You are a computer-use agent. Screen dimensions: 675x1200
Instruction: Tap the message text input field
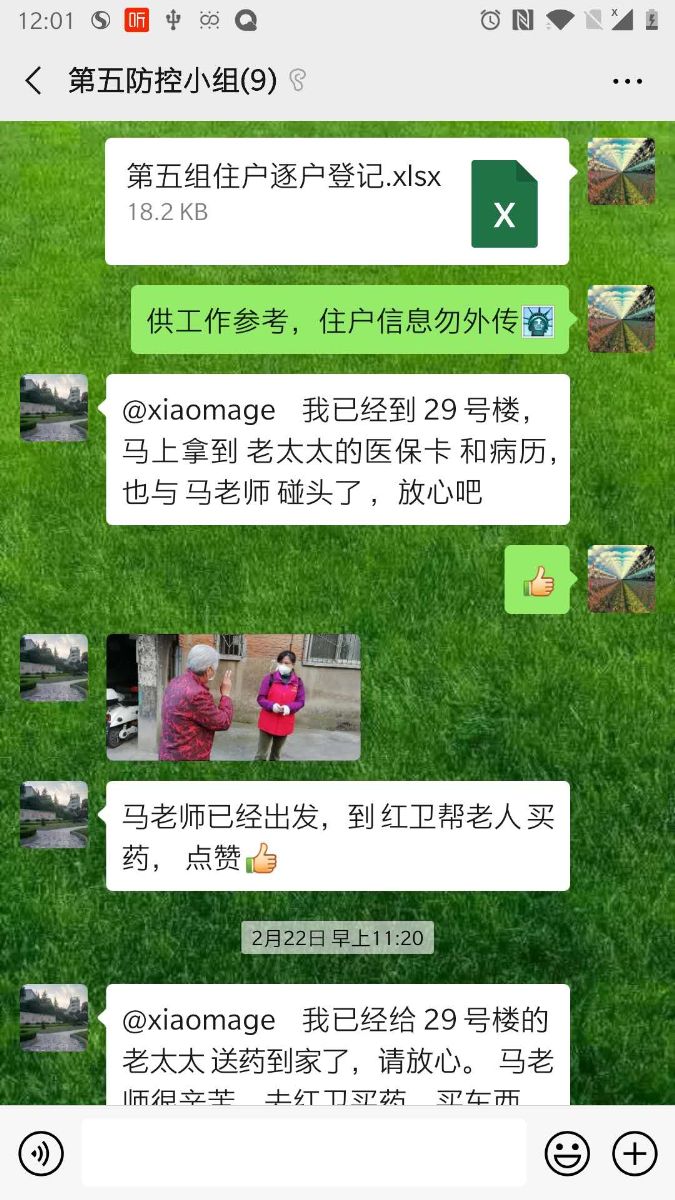tap(304, 1153)
